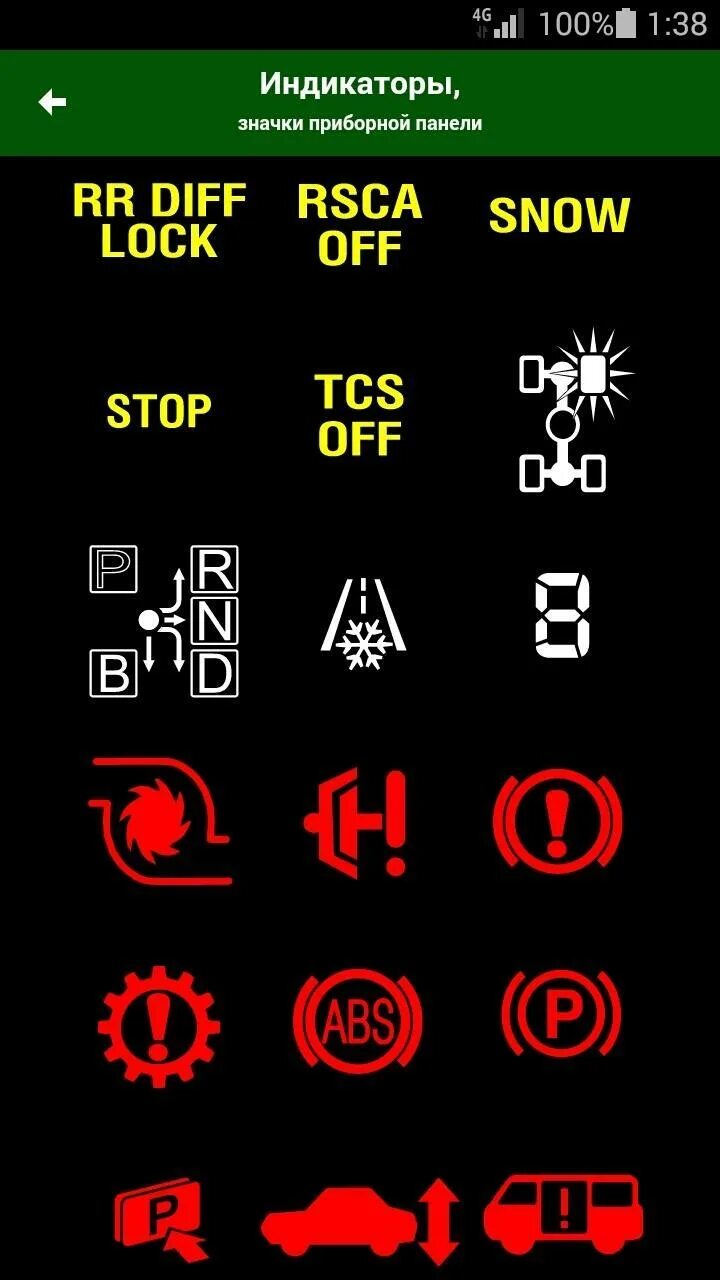Select the SNOW indicator

559,216
